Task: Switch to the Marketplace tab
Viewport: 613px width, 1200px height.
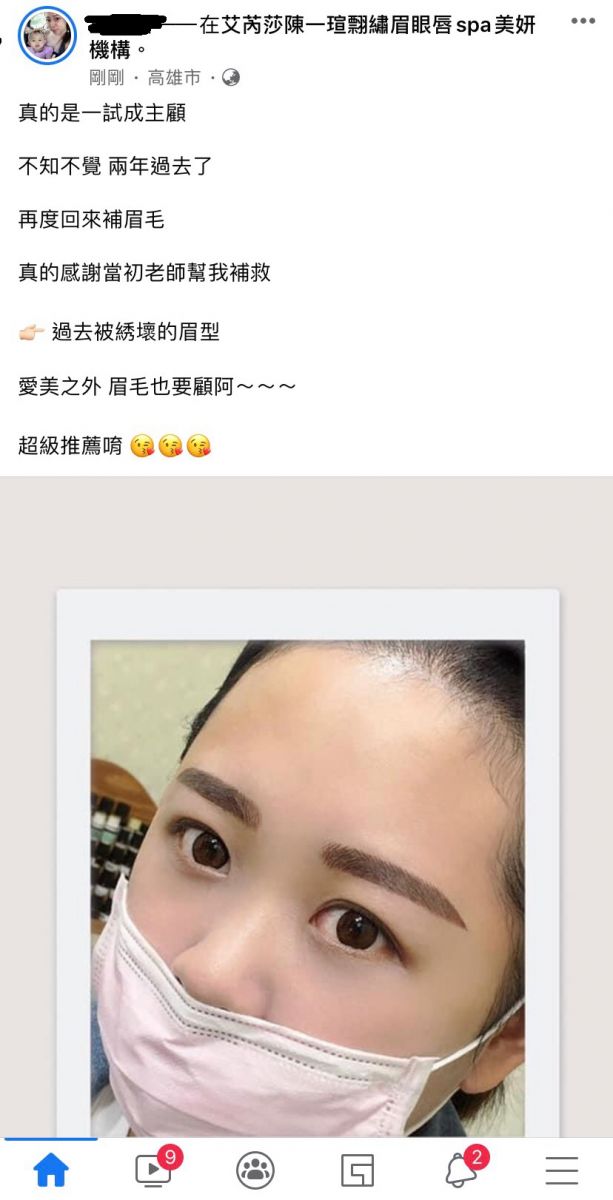Action: (x=358, y=1169)
